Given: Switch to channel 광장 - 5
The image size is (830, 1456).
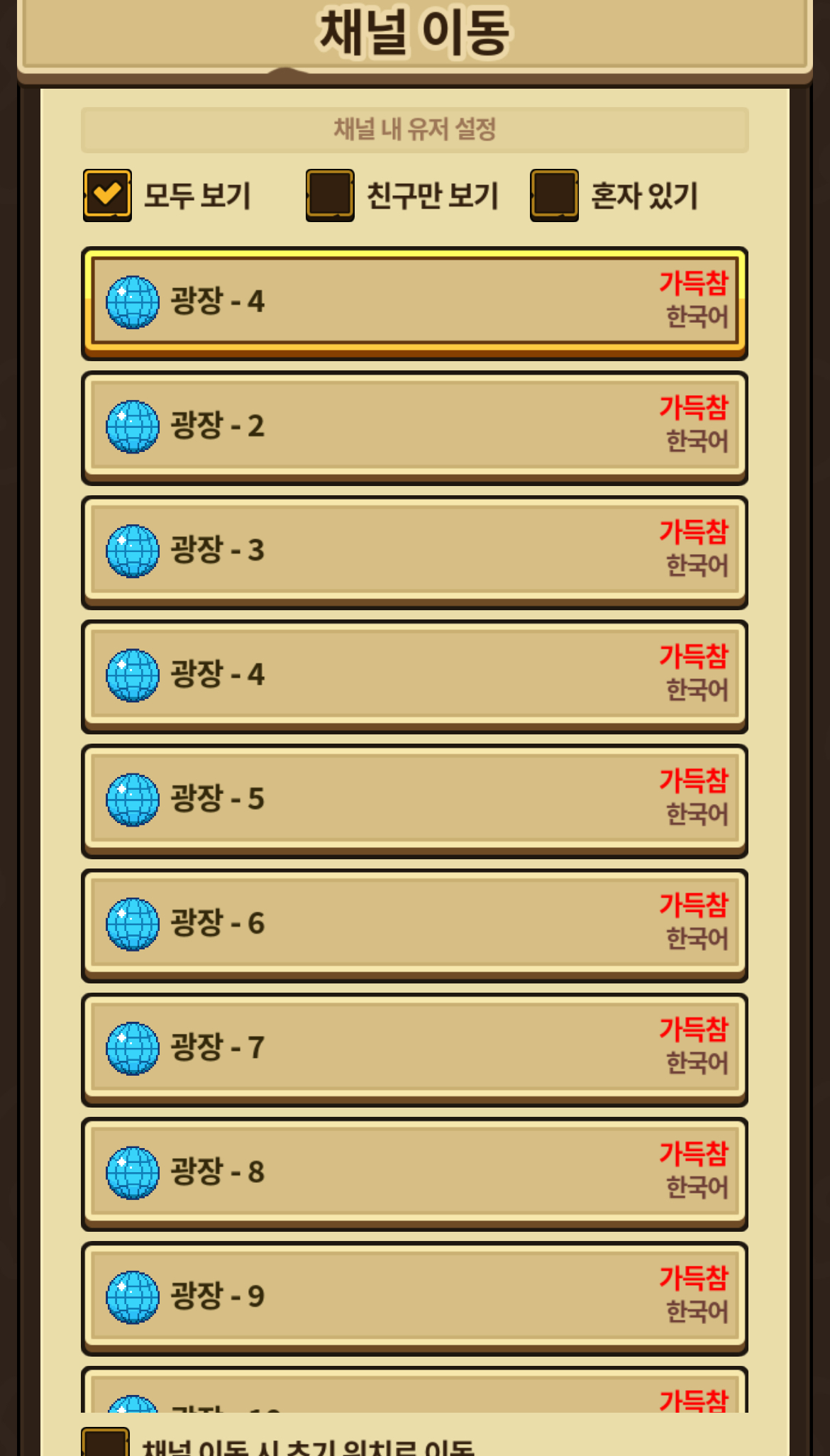Looking at the screenshot, I should 415,800.
